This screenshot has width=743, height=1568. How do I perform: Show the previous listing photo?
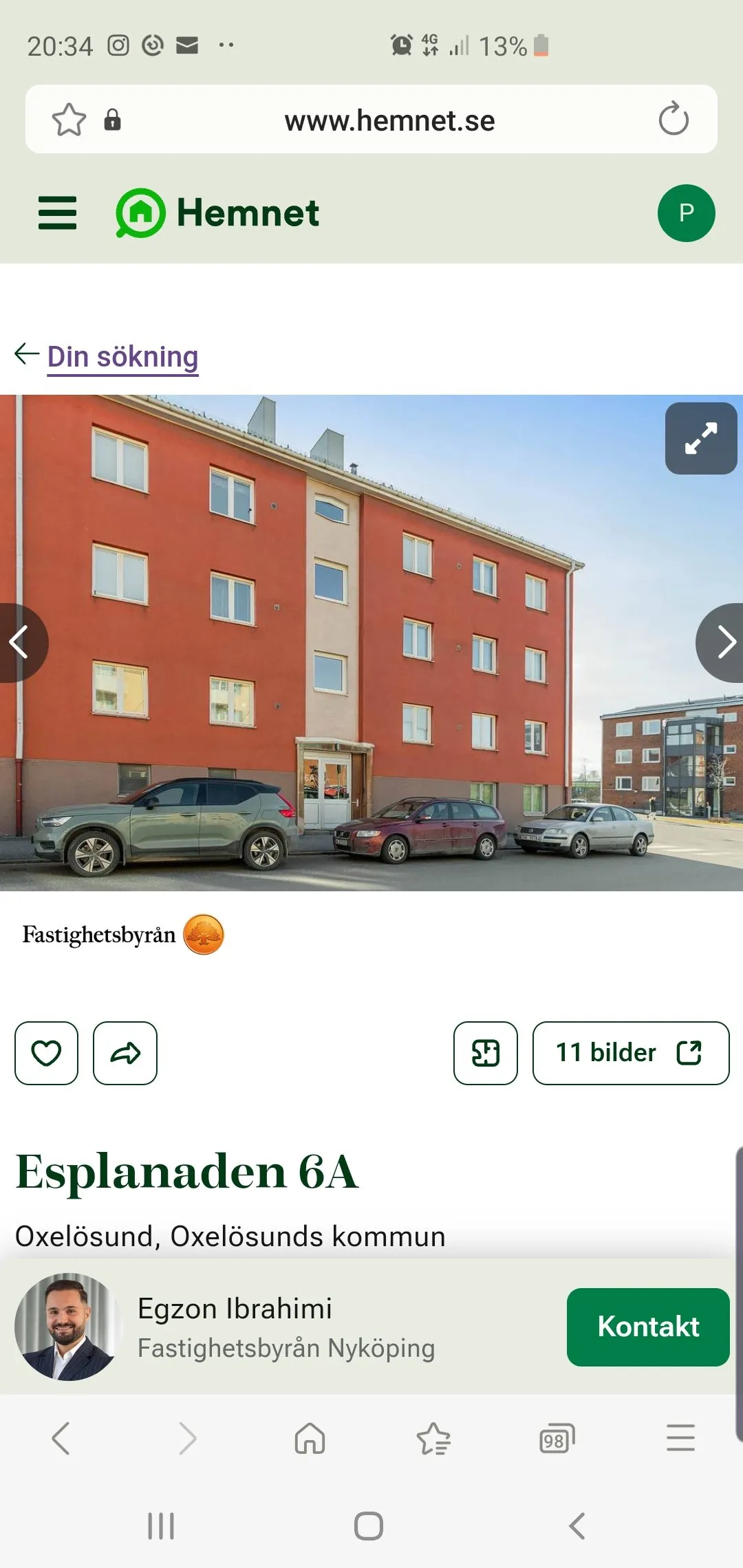coord(19,642)
